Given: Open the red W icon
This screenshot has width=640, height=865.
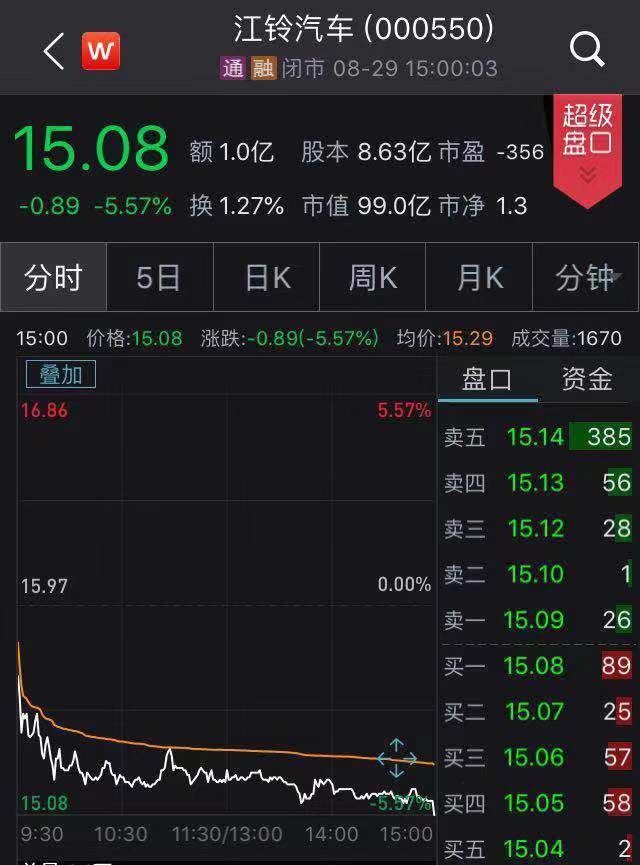Looking at the screenshot, I should click(x=101, y=50).
